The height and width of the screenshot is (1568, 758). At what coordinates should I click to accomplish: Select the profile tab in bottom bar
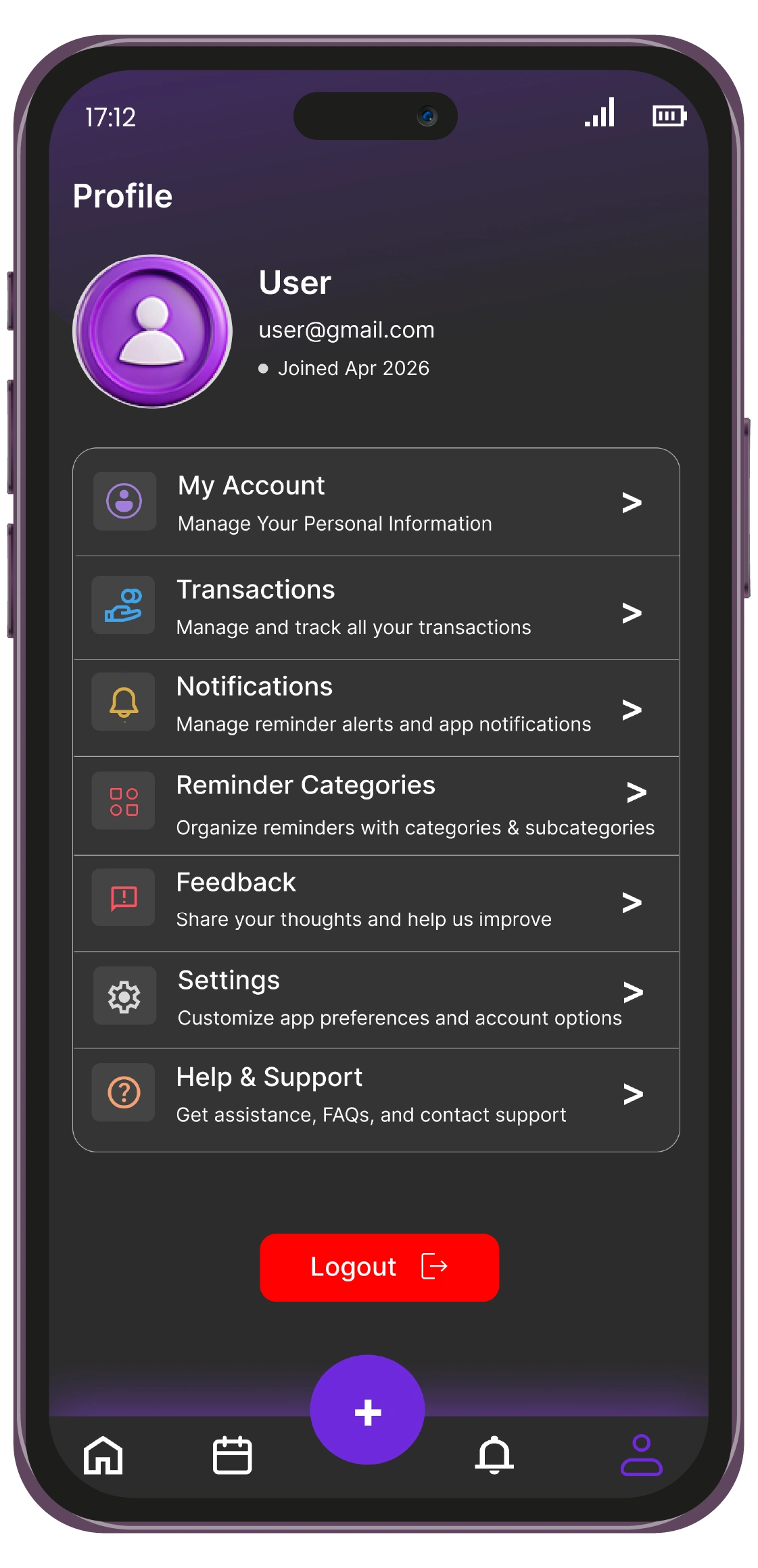tap(641, 1454)
